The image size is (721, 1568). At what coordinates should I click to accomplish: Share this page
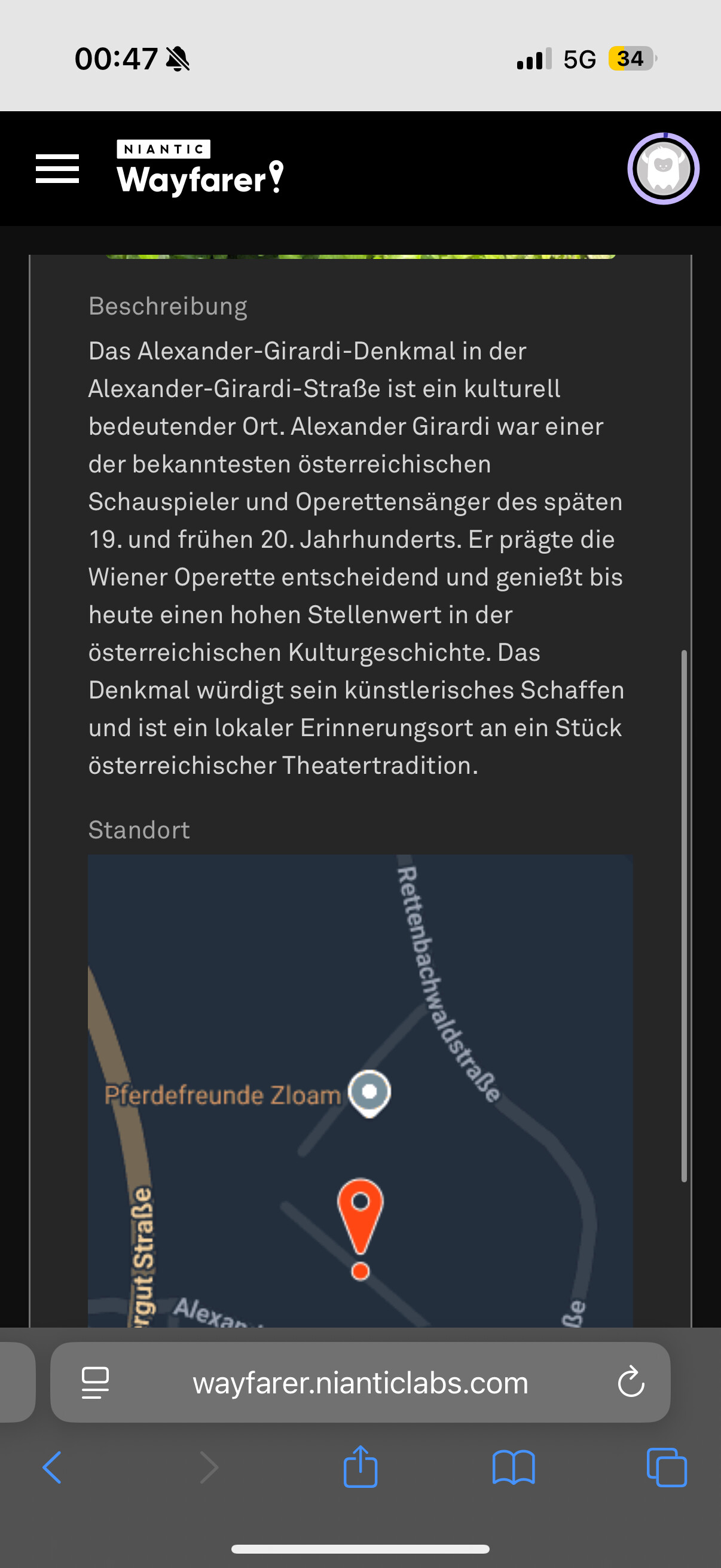[x=360, y=1466]
